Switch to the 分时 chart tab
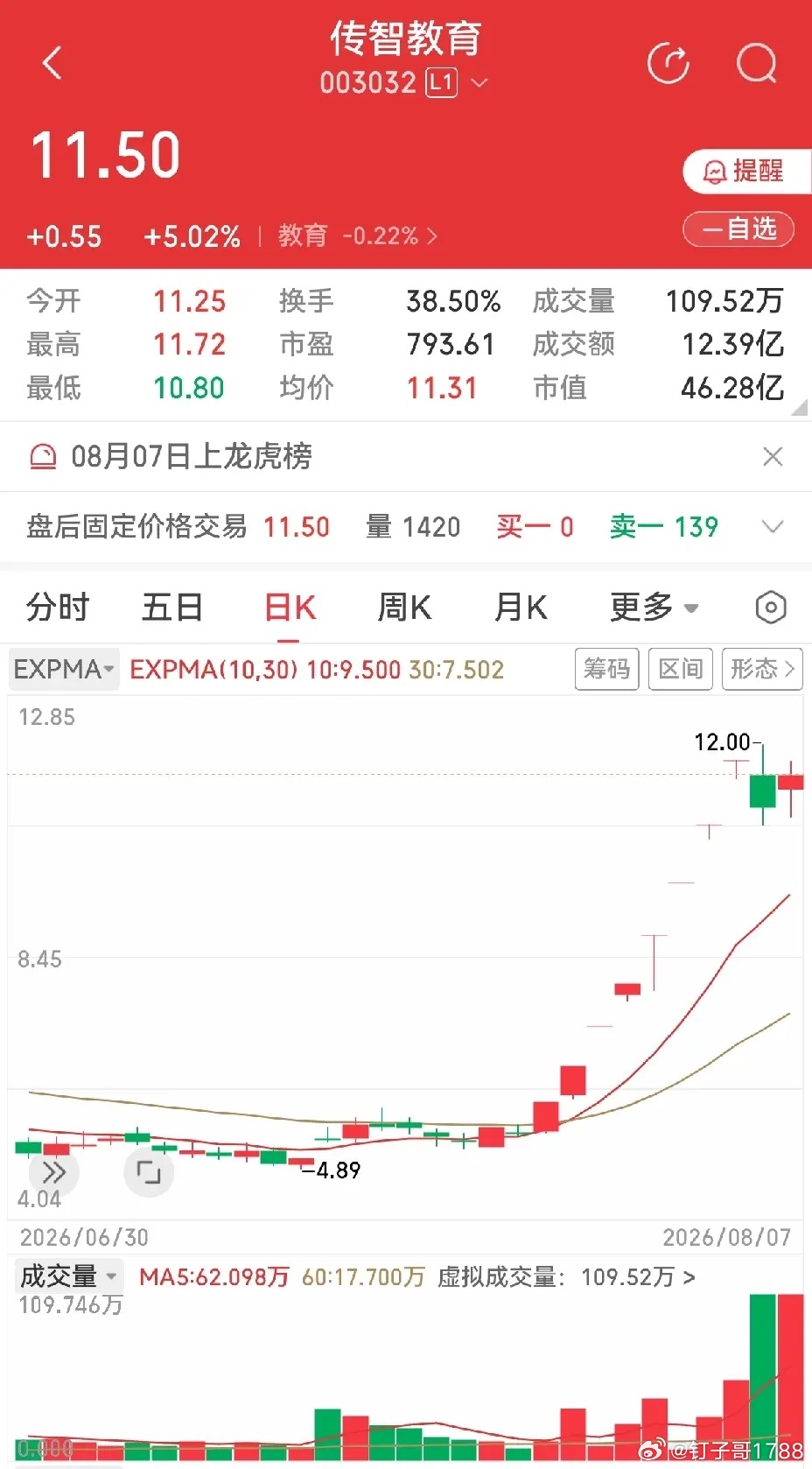 58,607
